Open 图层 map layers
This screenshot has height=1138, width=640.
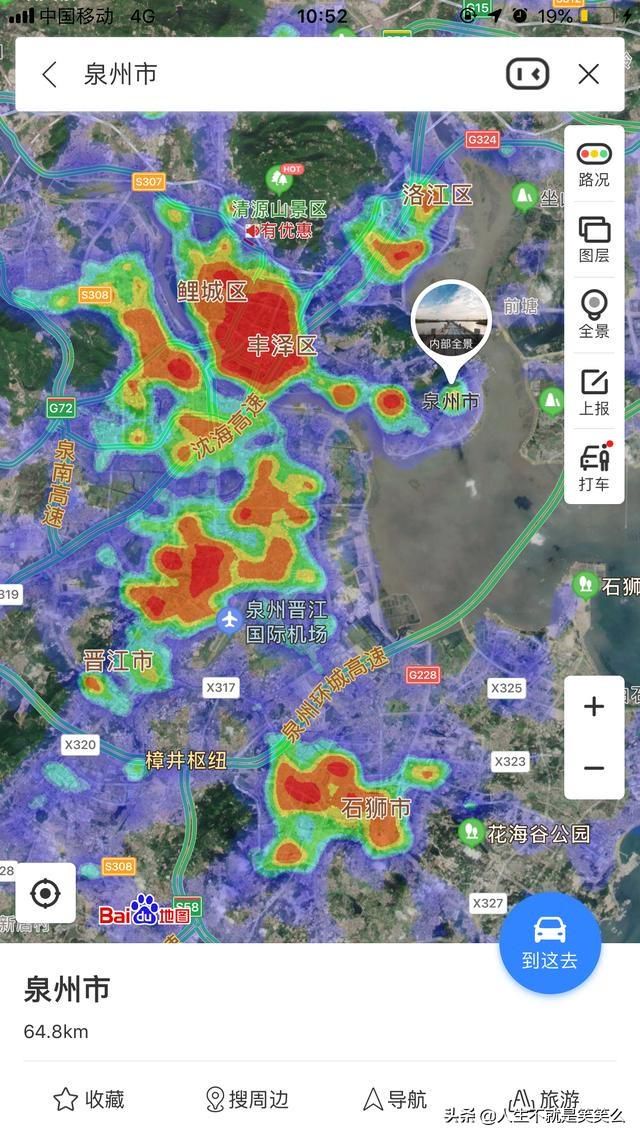pyautogui.click(x=594, y=241)
